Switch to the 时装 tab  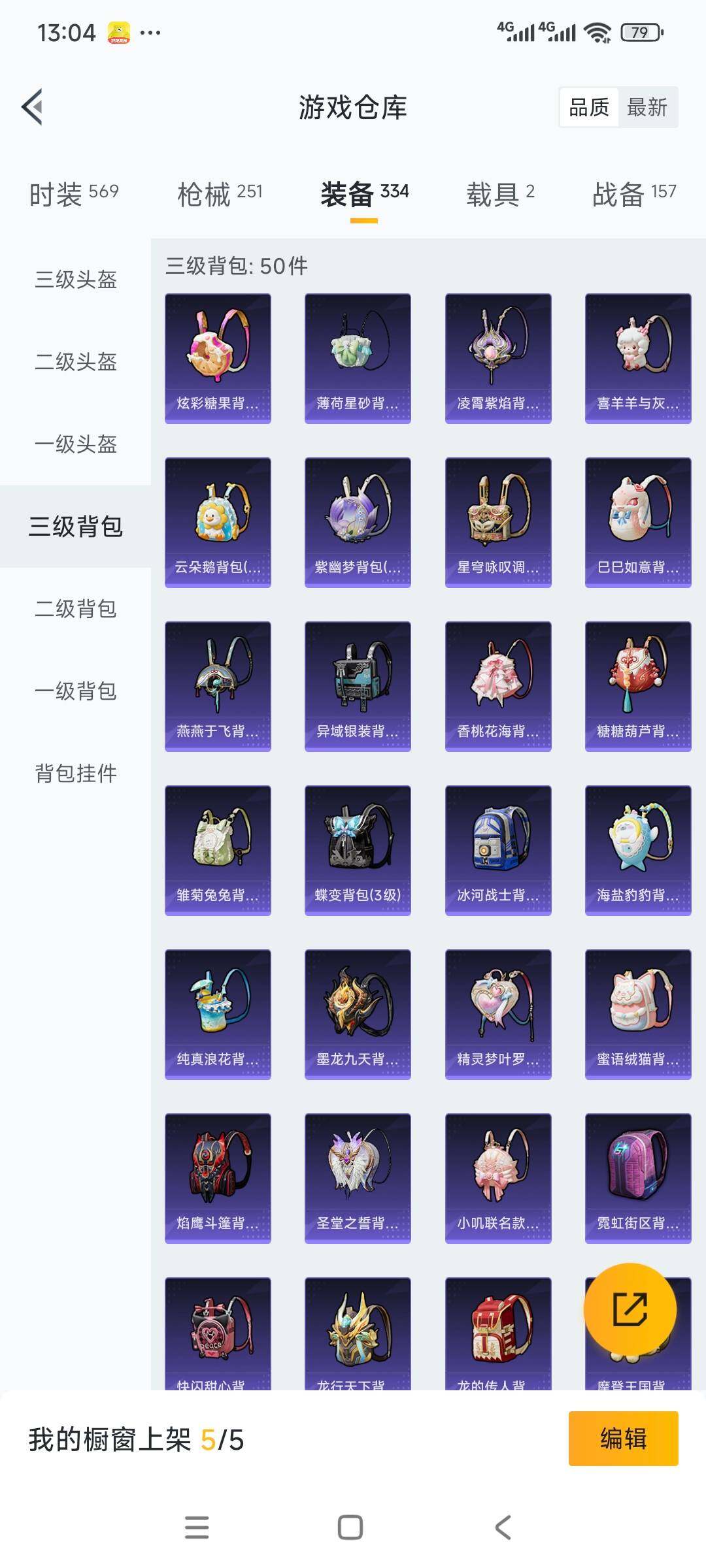click(x=74, y=194)
